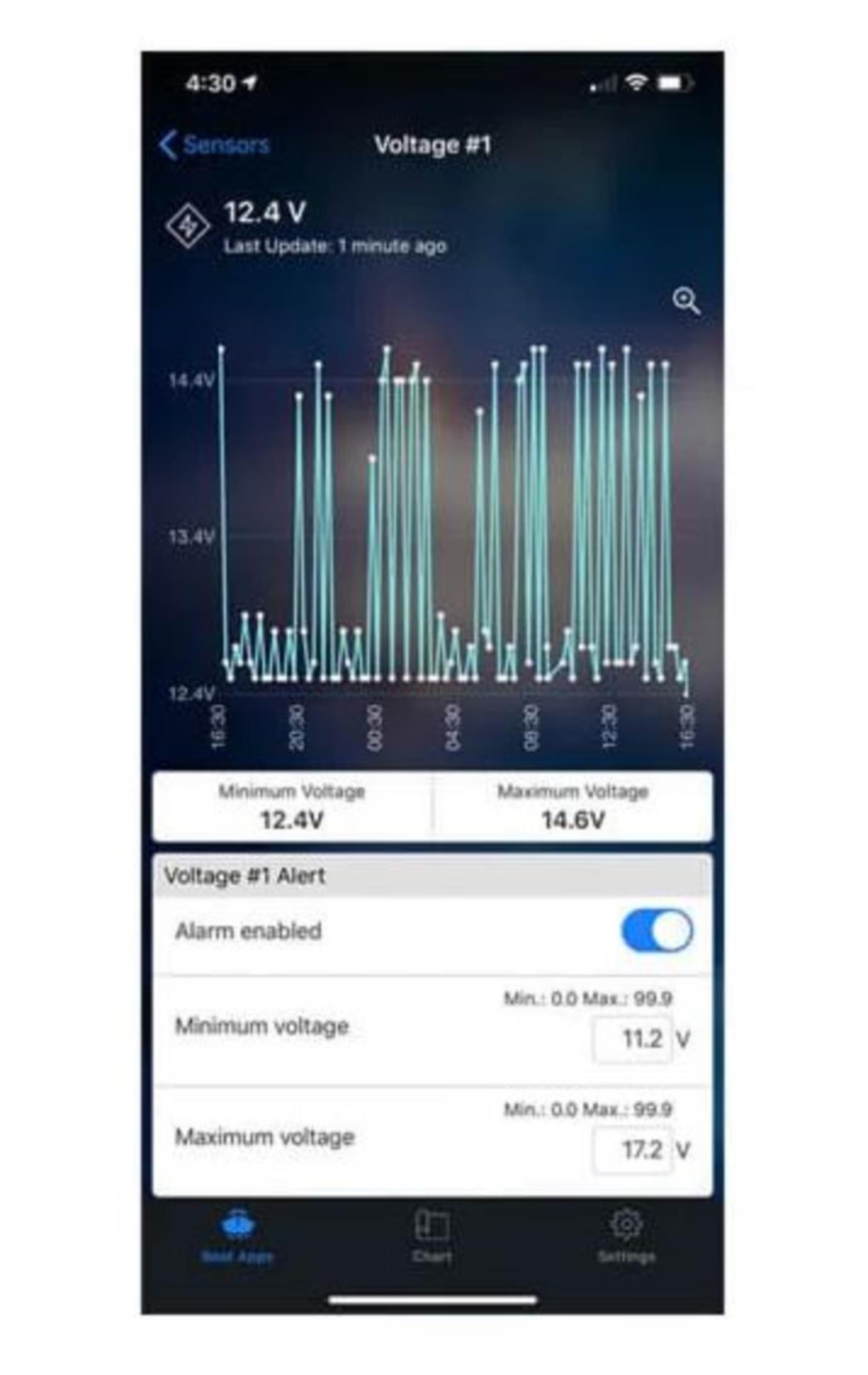
Task: Edit the Minimum voltage alert field
Action: [x=632, y=1038]
